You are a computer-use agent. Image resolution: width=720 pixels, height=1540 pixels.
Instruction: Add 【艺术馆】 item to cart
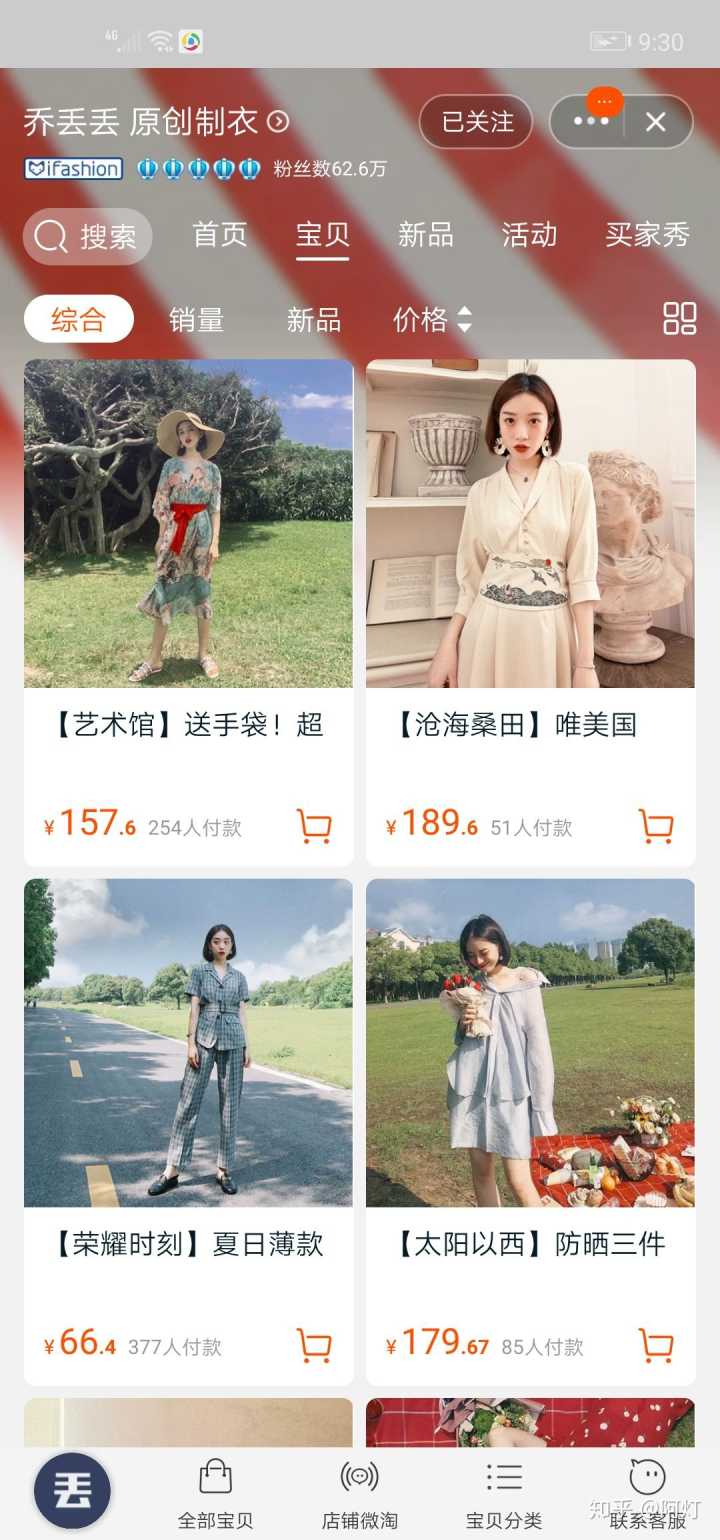[314, 826]
